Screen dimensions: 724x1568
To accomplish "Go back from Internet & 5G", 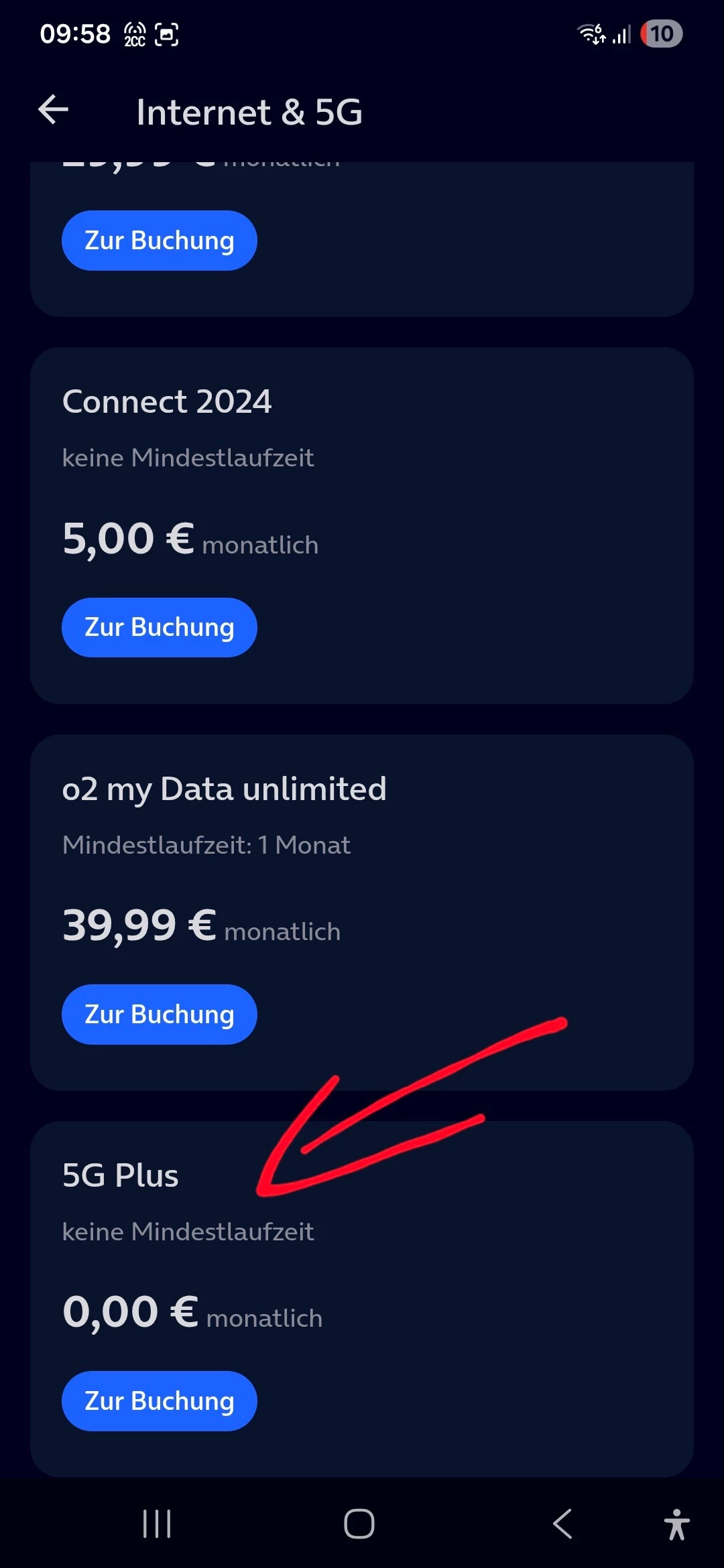I will tap(54, 110).
